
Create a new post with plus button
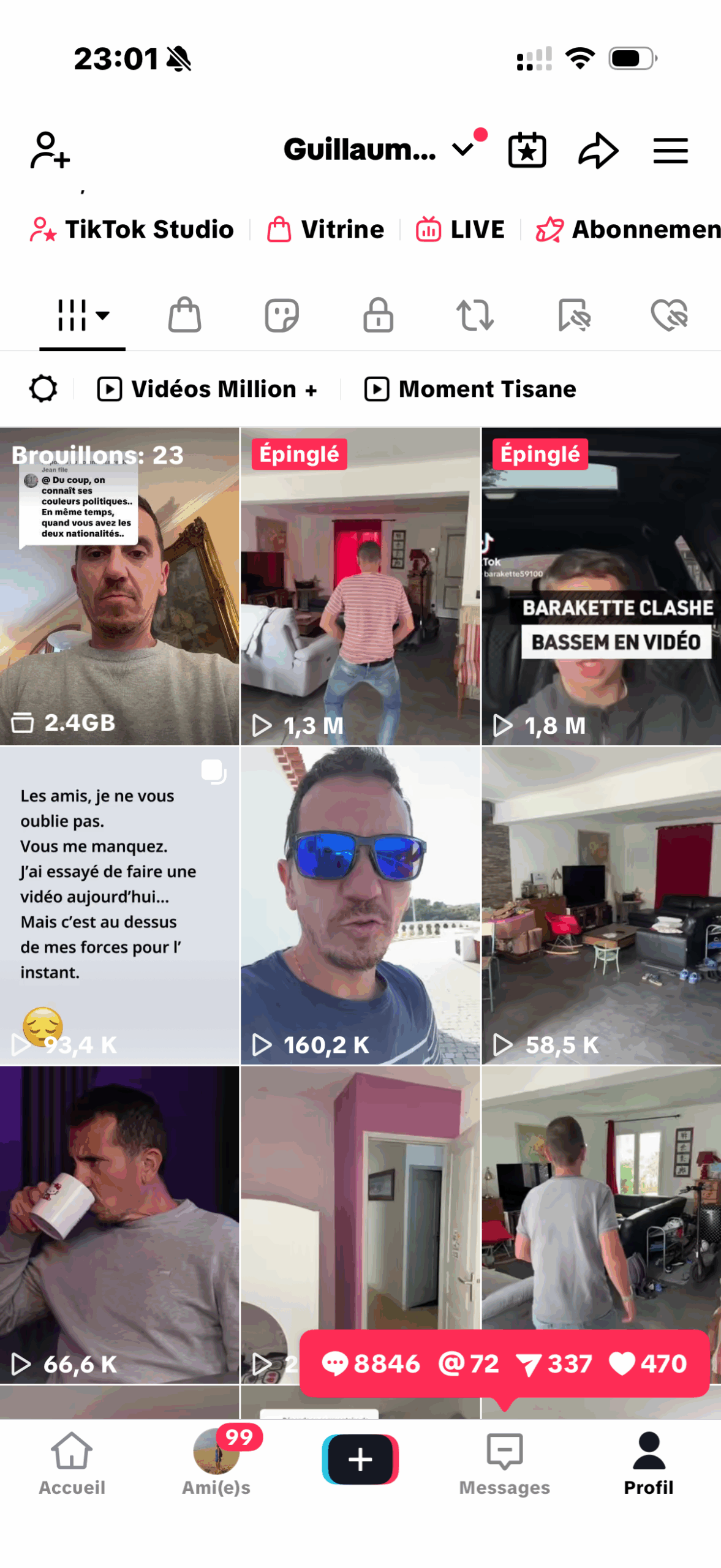pyautogui.click(x=360, y=1459)
